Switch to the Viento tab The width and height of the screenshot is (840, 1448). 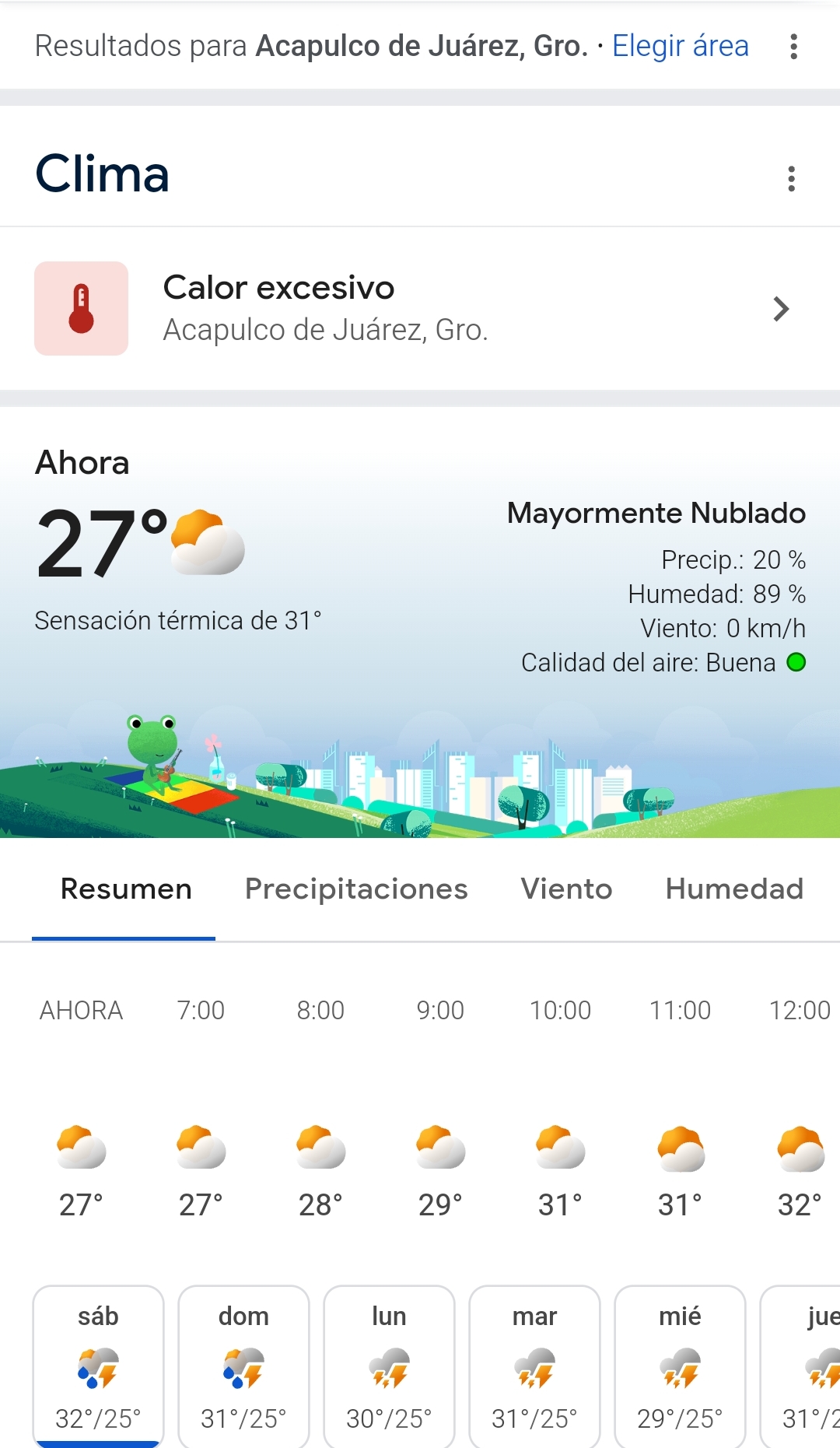[566, 889]
